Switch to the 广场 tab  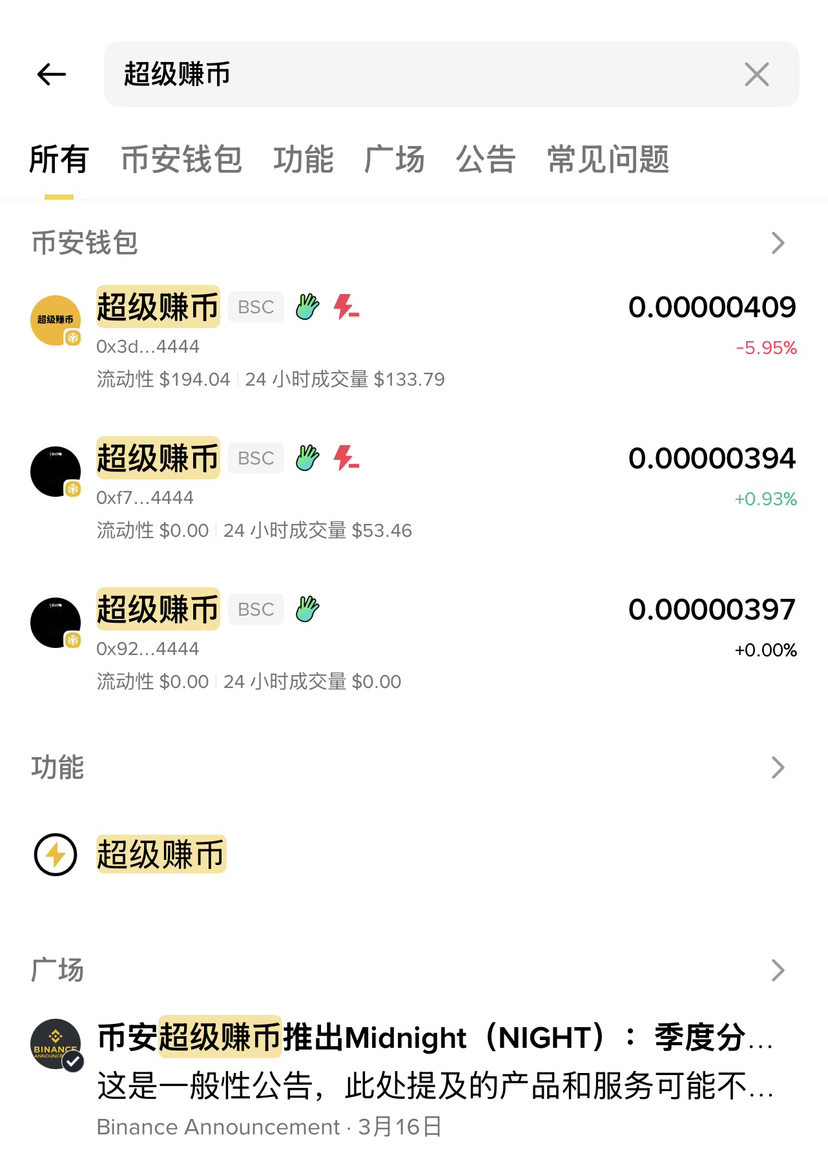[394, 159]
